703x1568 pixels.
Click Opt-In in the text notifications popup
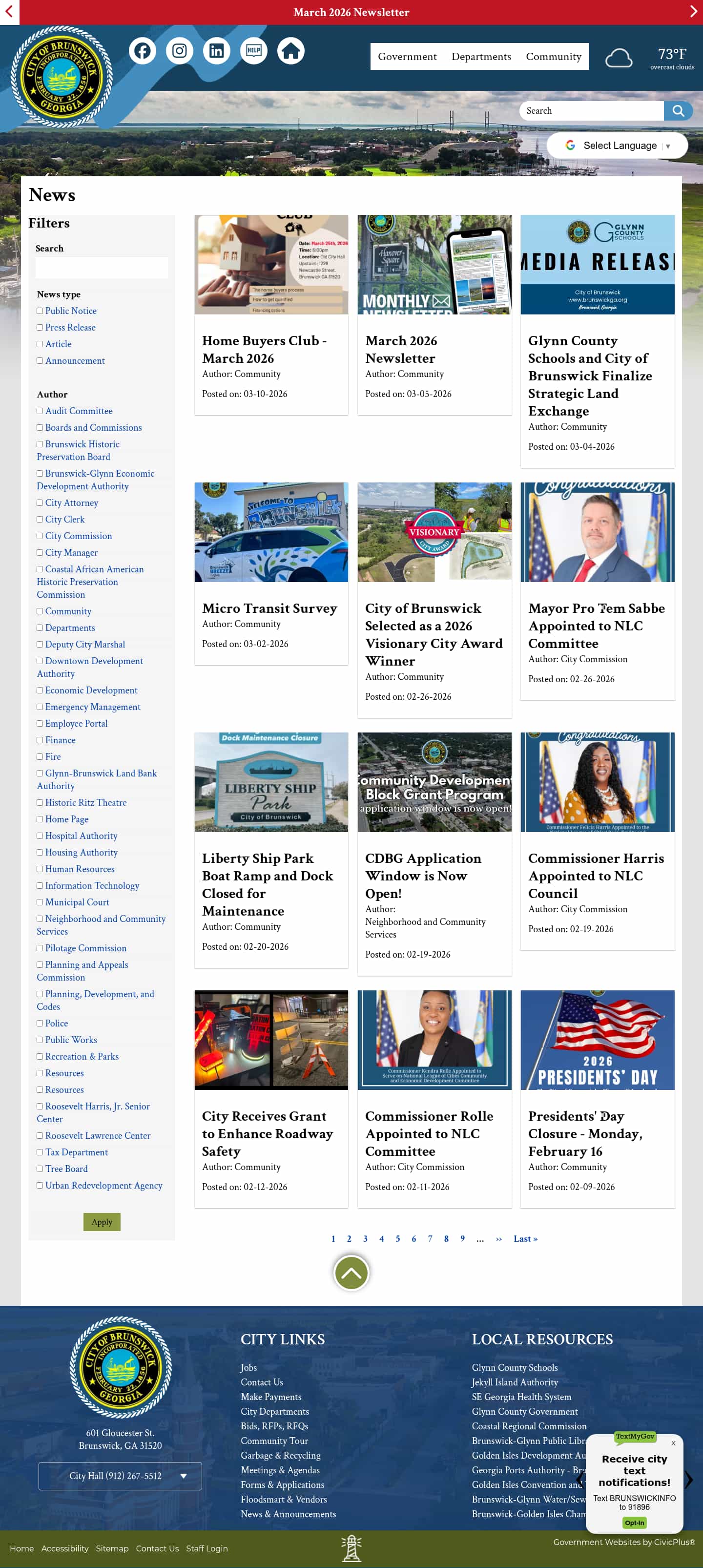[x=634, y=1523]
